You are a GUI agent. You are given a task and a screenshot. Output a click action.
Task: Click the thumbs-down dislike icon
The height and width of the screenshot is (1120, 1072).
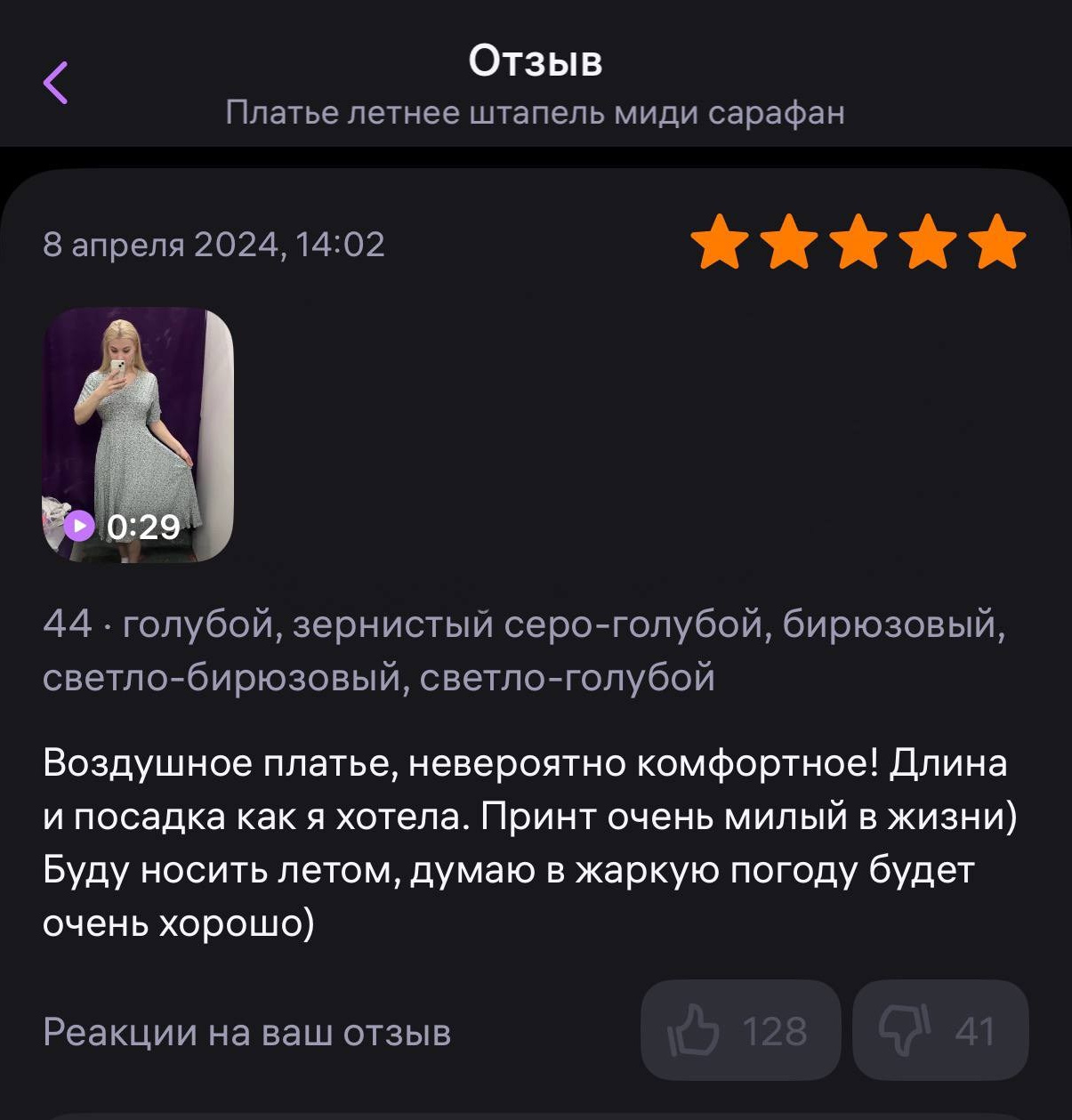(x=901, y=1030)
